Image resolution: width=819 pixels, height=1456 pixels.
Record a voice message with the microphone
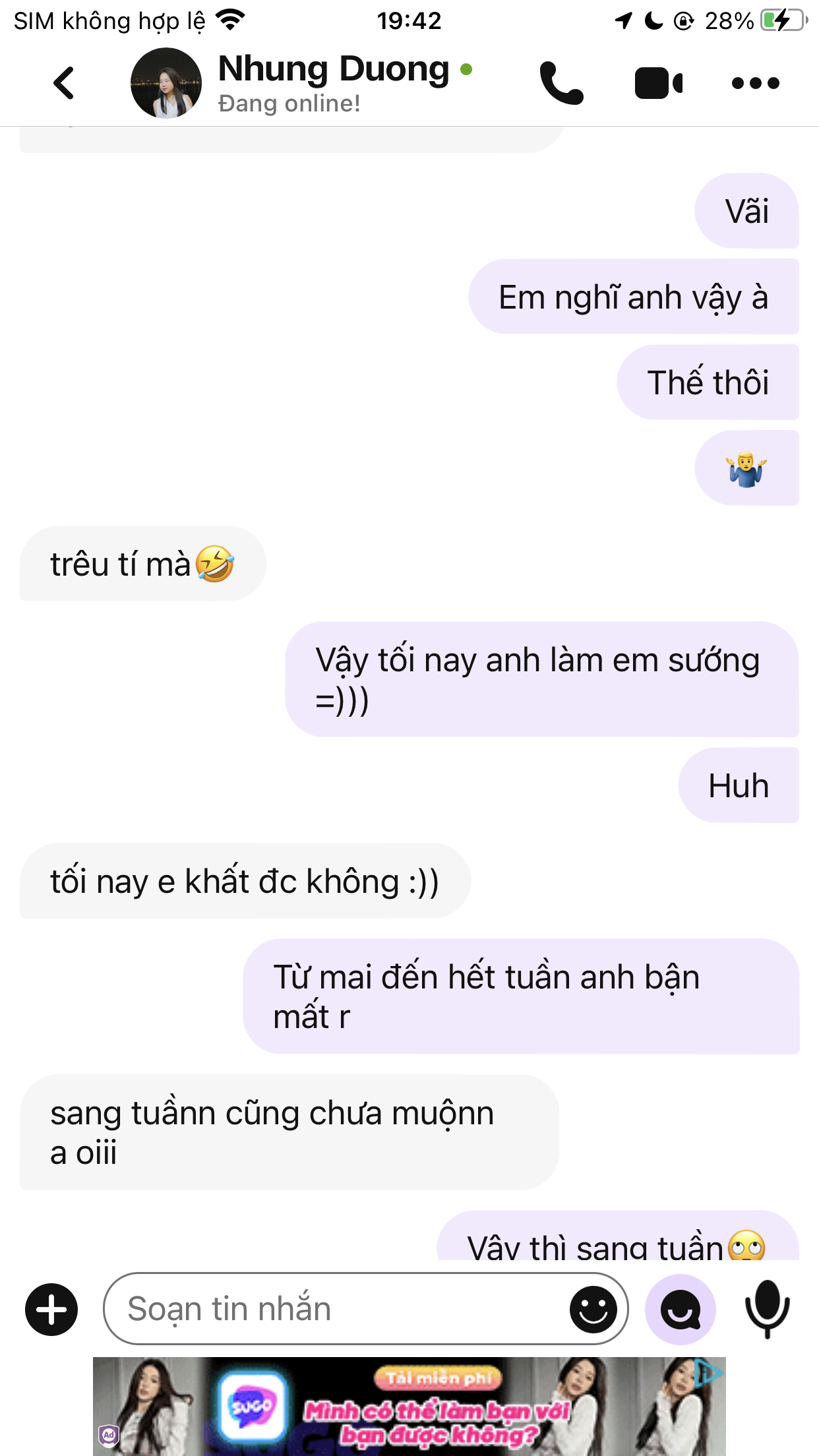click(767, 1310)
